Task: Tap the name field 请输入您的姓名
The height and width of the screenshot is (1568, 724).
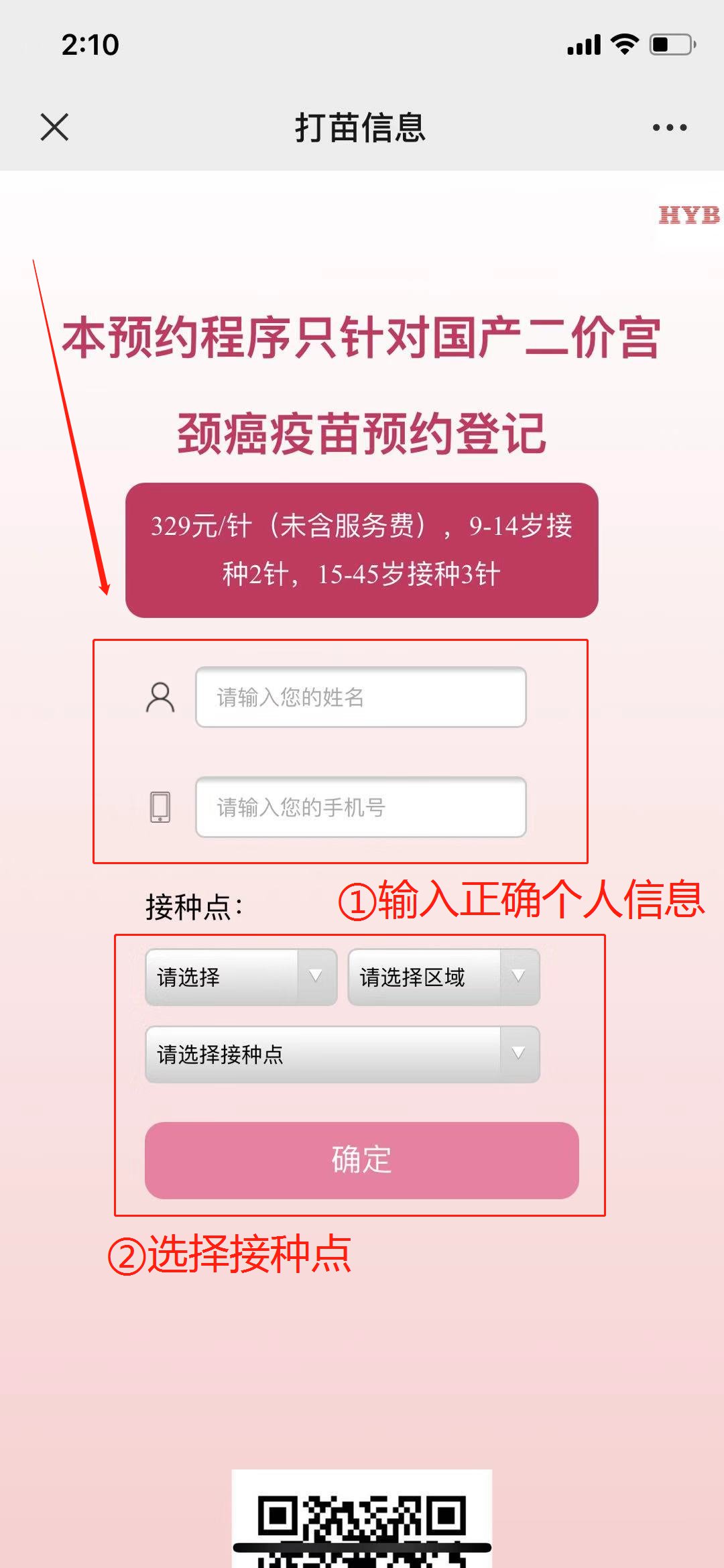Action: pyautogui.click(x=361, y=697)
